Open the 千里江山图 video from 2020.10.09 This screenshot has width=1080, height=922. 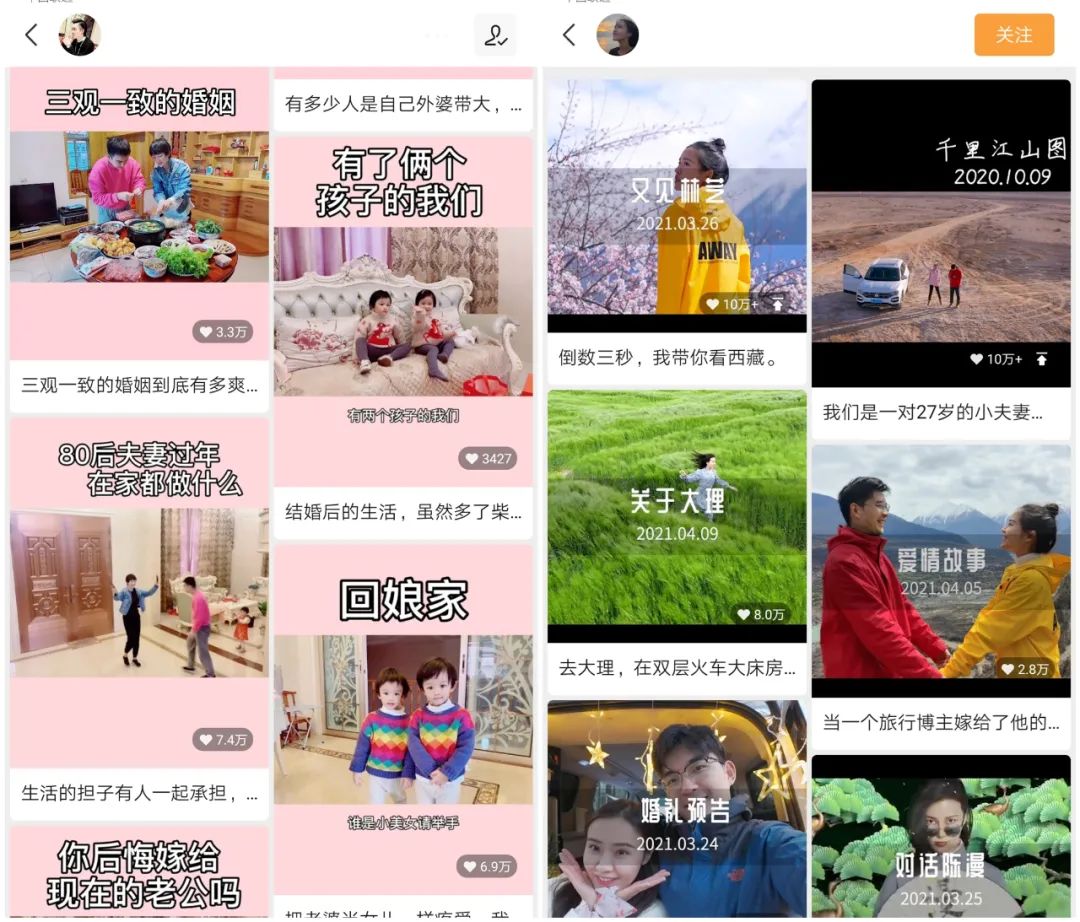(941, 230)
